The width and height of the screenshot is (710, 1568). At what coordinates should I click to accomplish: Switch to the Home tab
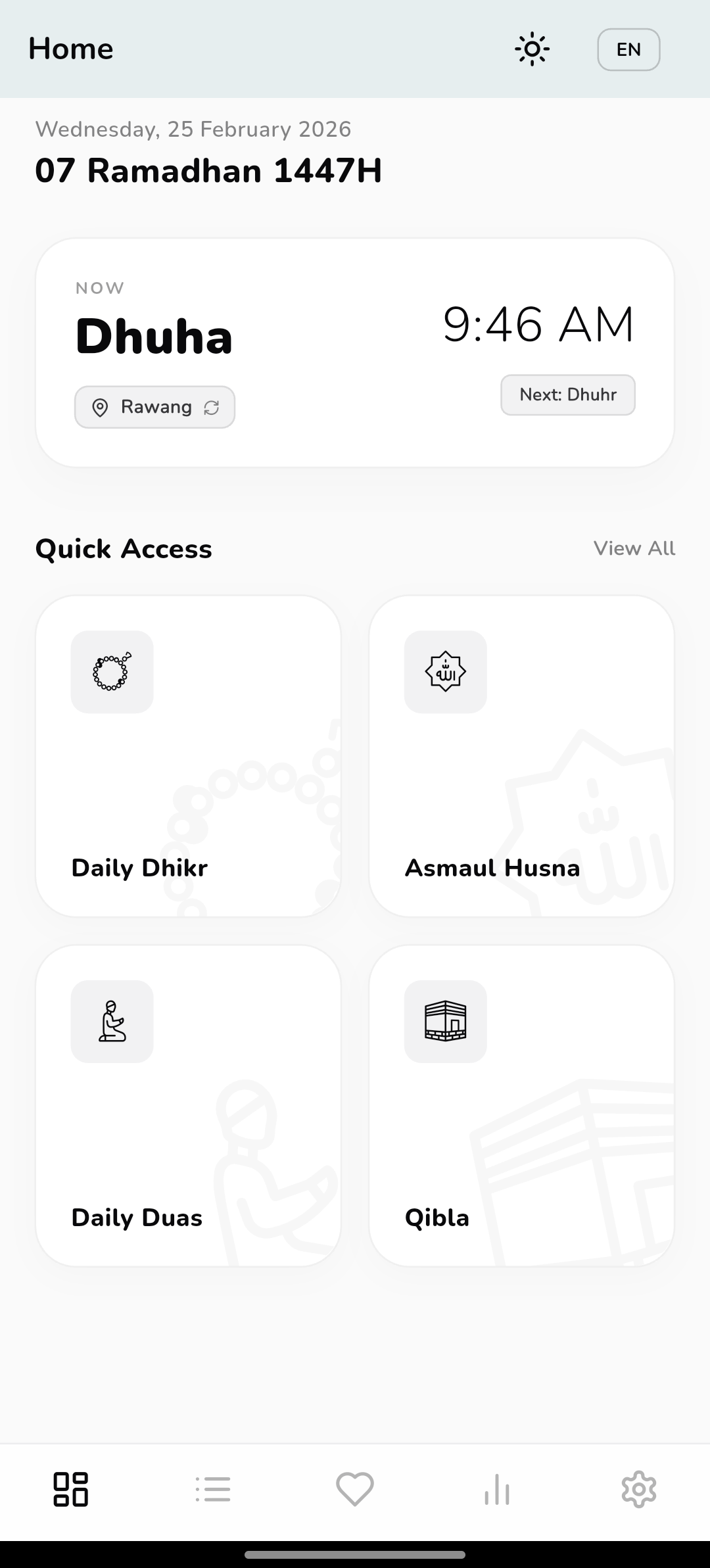click(x=72, y=1490)
